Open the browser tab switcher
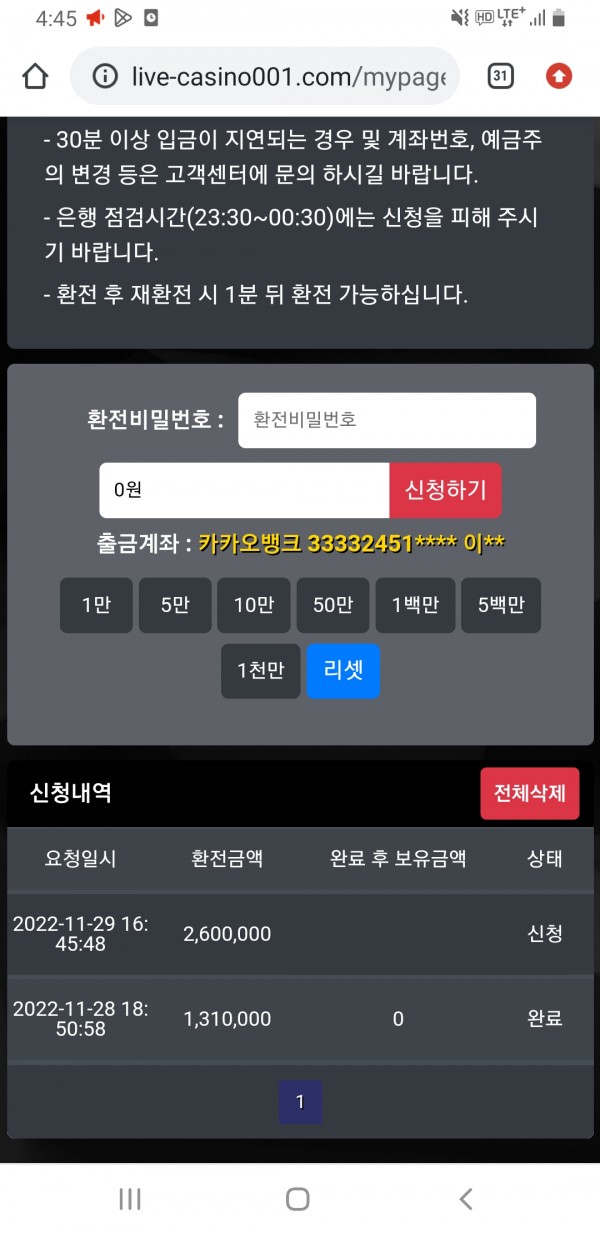 click(x=500, y=76)
